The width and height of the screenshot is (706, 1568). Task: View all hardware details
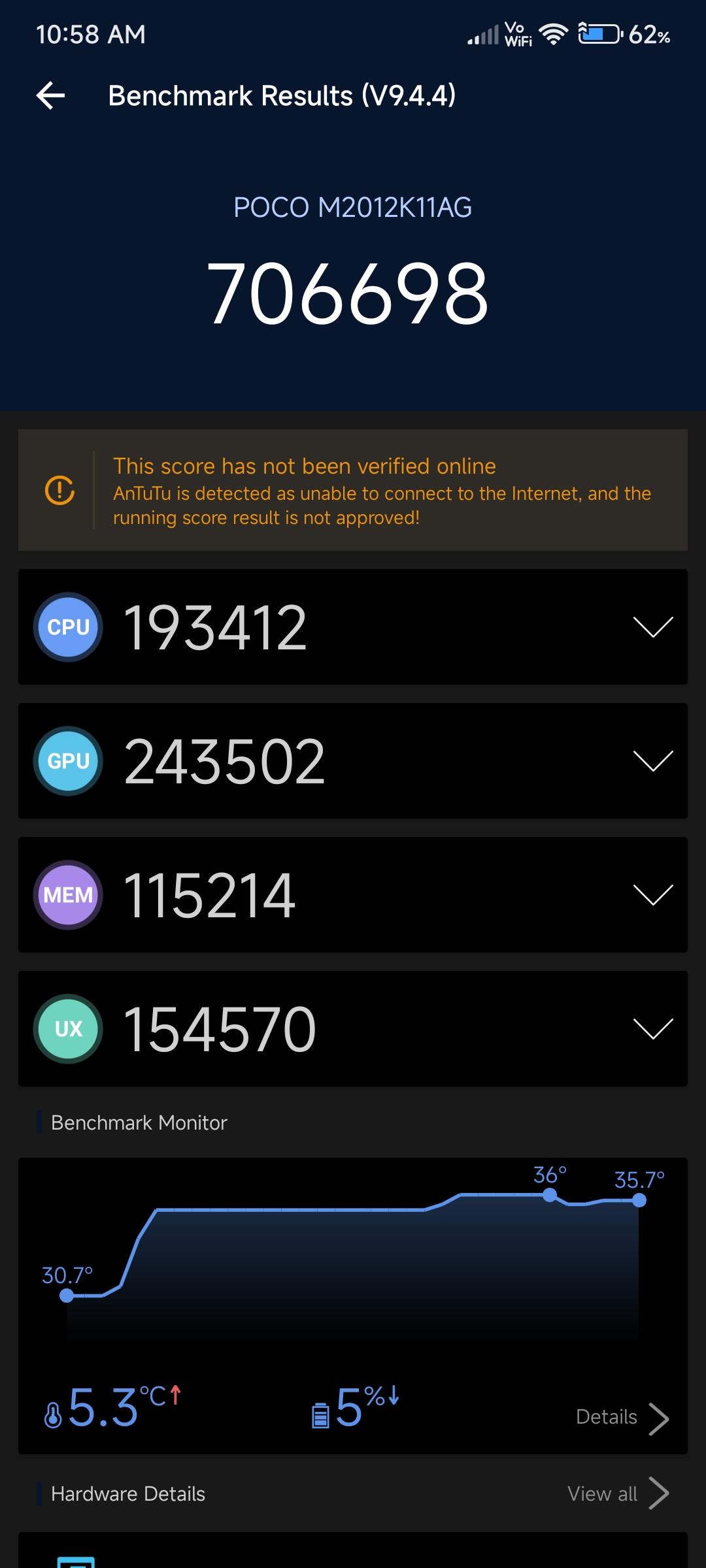coord(617,1494)
